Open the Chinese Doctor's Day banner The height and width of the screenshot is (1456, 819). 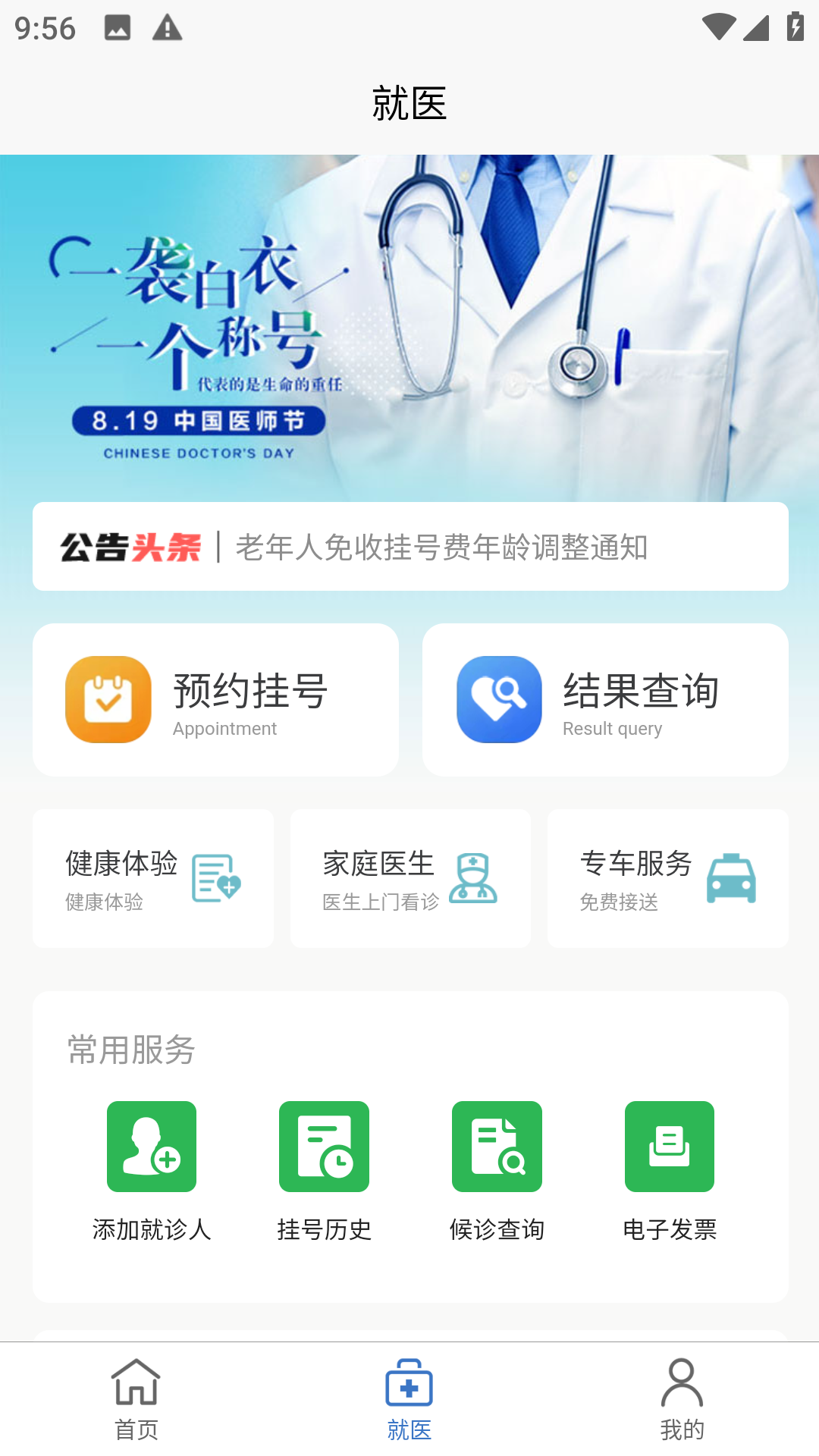(409, 326)
